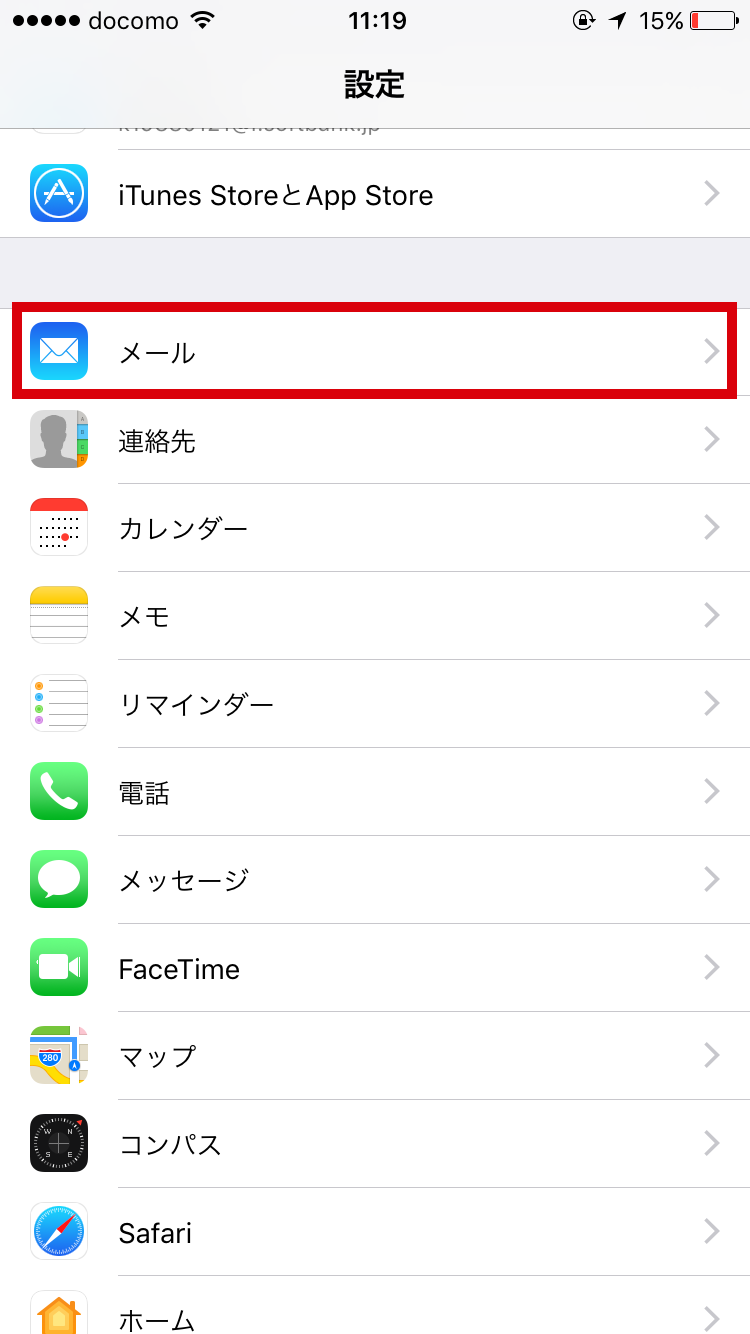Open the メール settings row
750x1334 pixels.
pyautogui.click(x=375, y=352)
